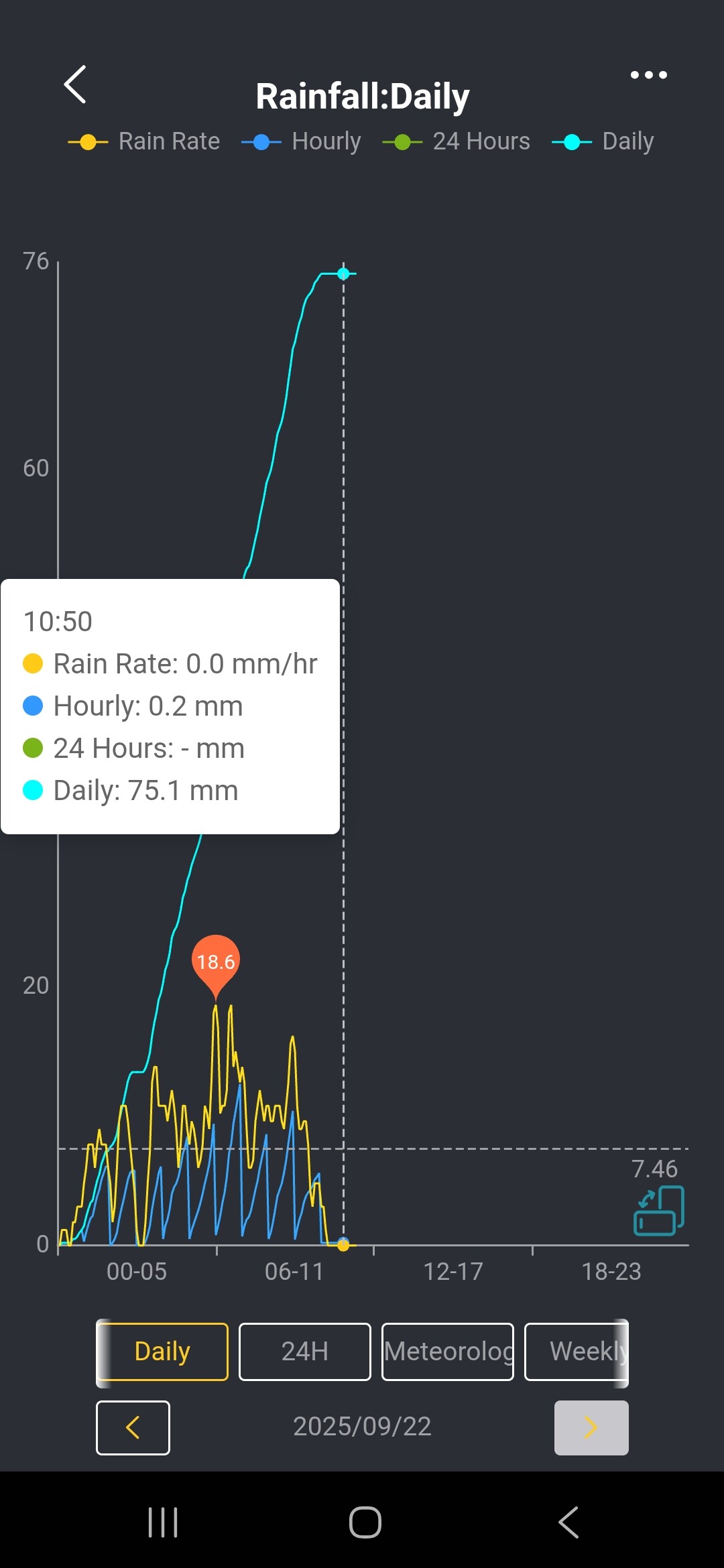The image size is (724, 1568).
Task: Toggle the Daily series in legend
Action: coord(603,141)
